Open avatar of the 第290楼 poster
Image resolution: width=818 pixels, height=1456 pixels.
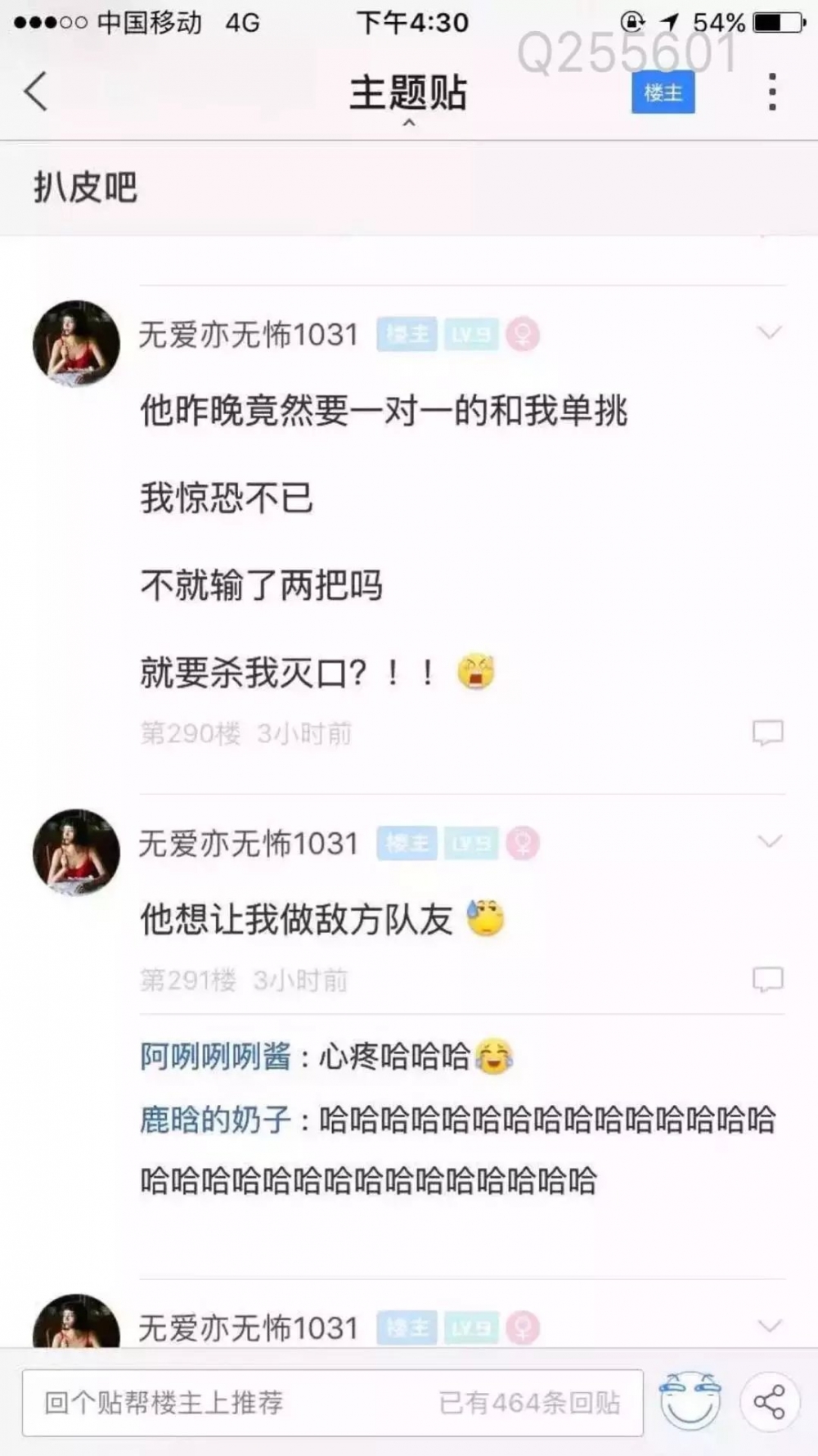76,342
